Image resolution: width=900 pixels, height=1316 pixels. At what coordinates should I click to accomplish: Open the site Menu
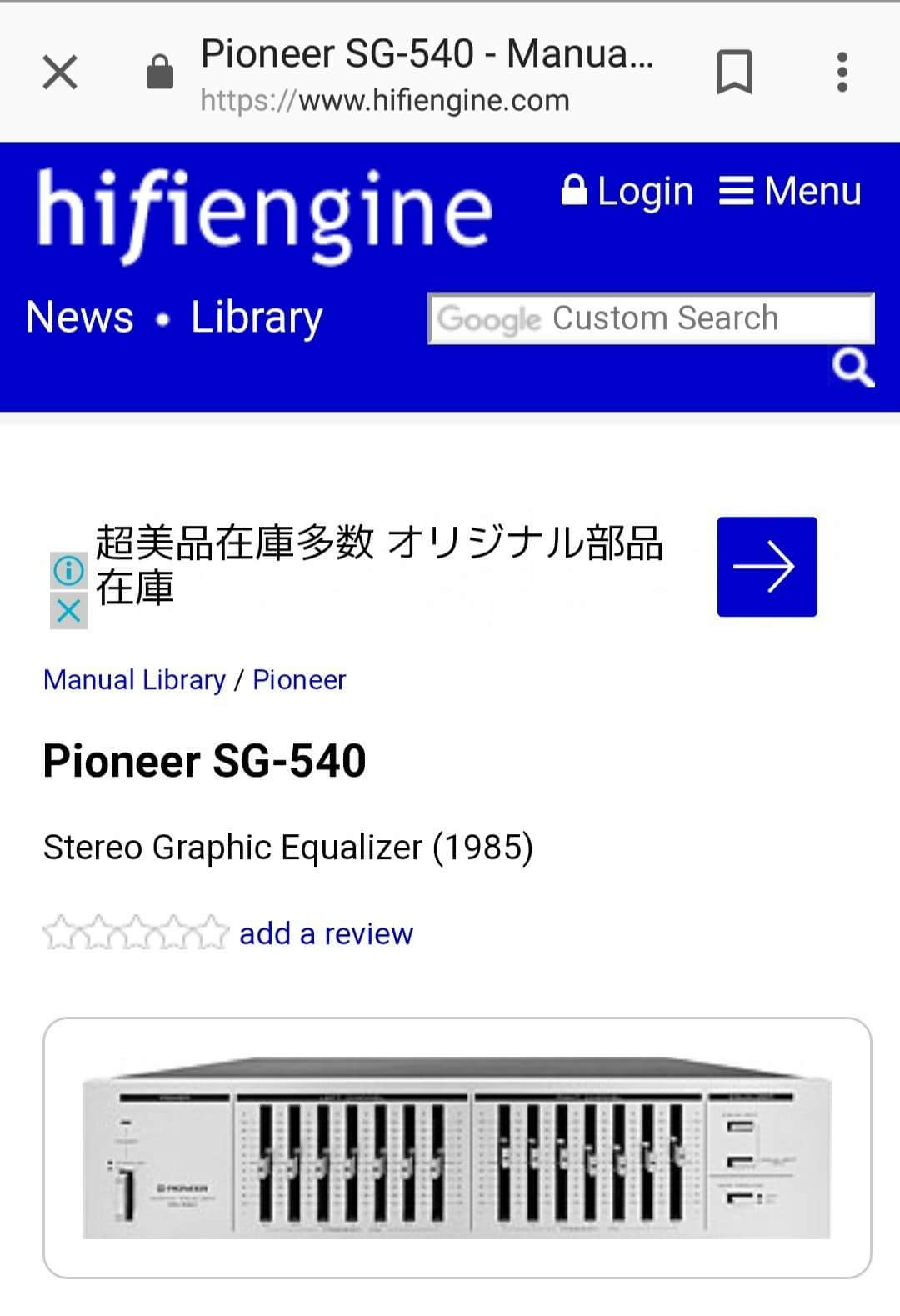790,191
